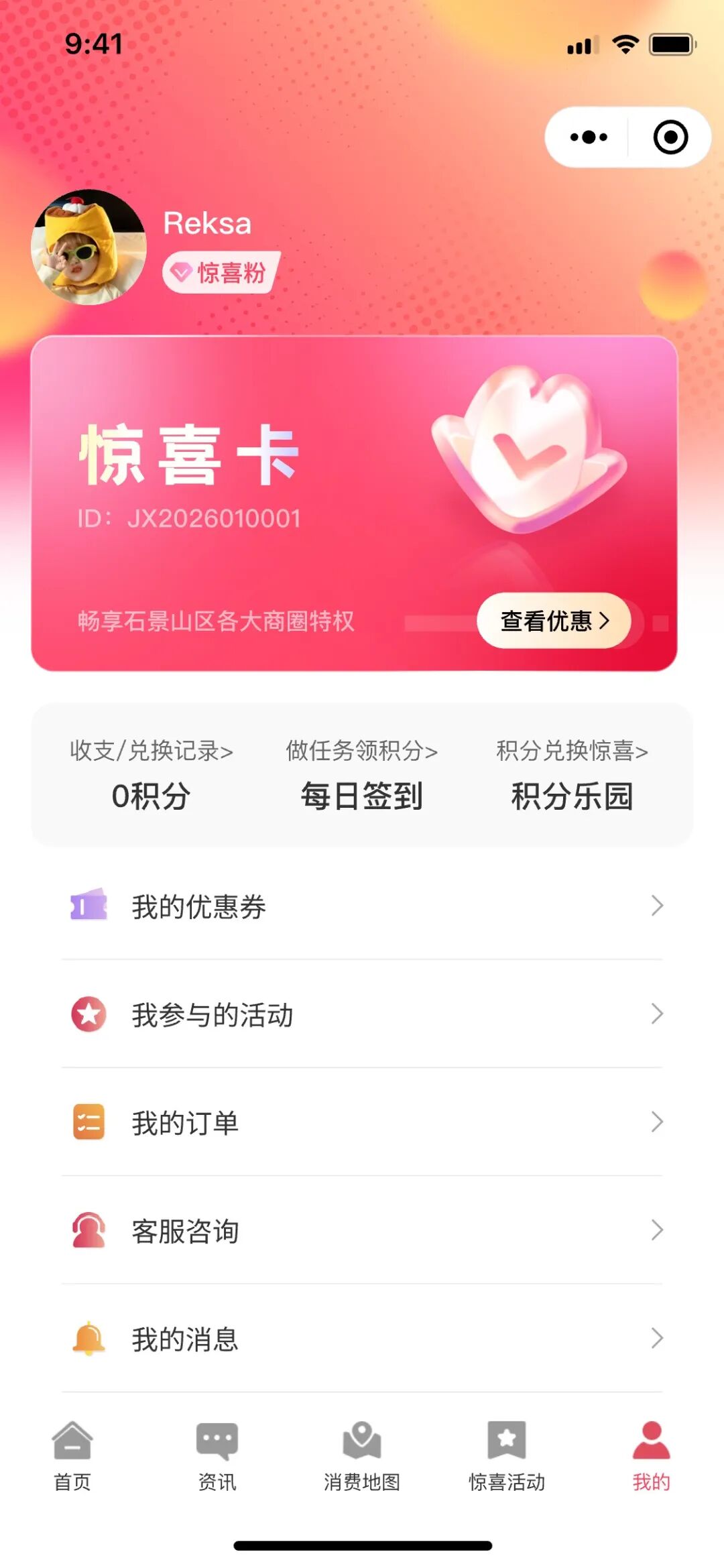The width and height of the screenshot is (724, 1568).
Task: Go to the 惊喜活动 tab
Action: [507, 1455]
